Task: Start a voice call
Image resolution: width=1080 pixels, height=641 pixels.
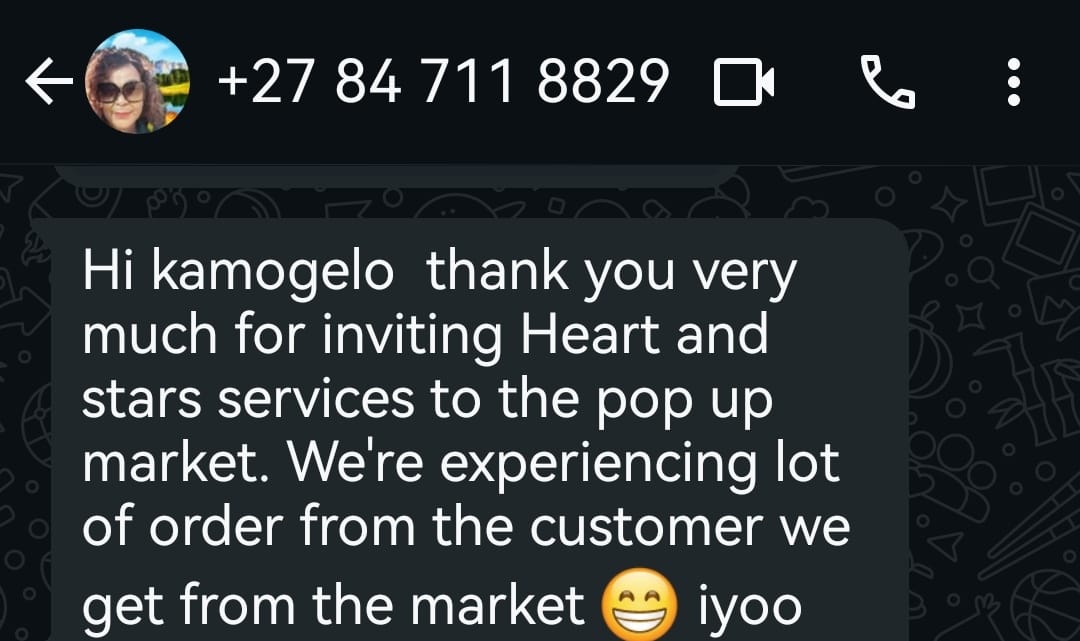Action: (887, 83)
